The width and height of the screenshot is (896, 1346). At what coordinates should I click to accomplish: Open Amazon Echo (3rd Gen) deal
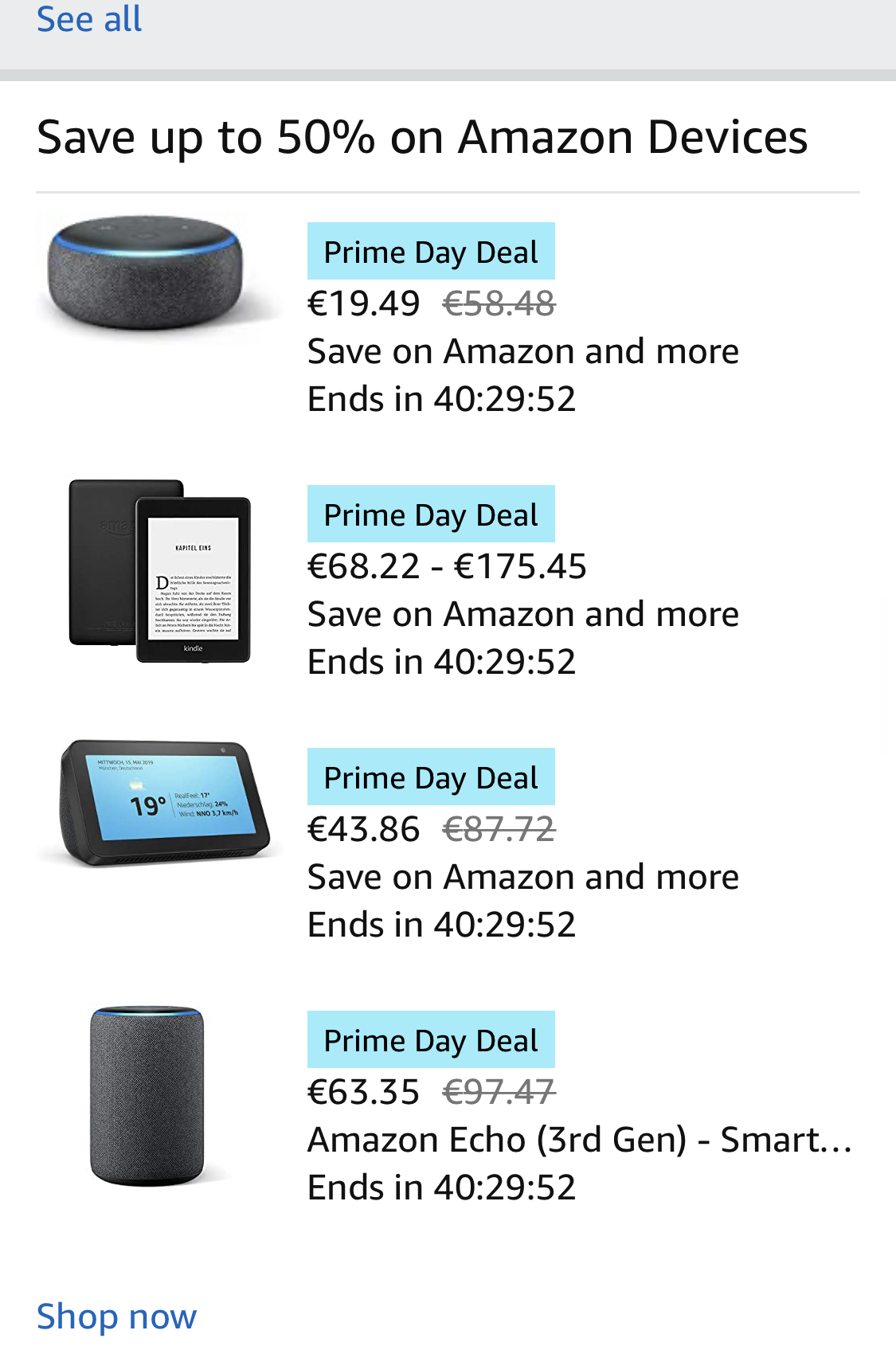448,1107
